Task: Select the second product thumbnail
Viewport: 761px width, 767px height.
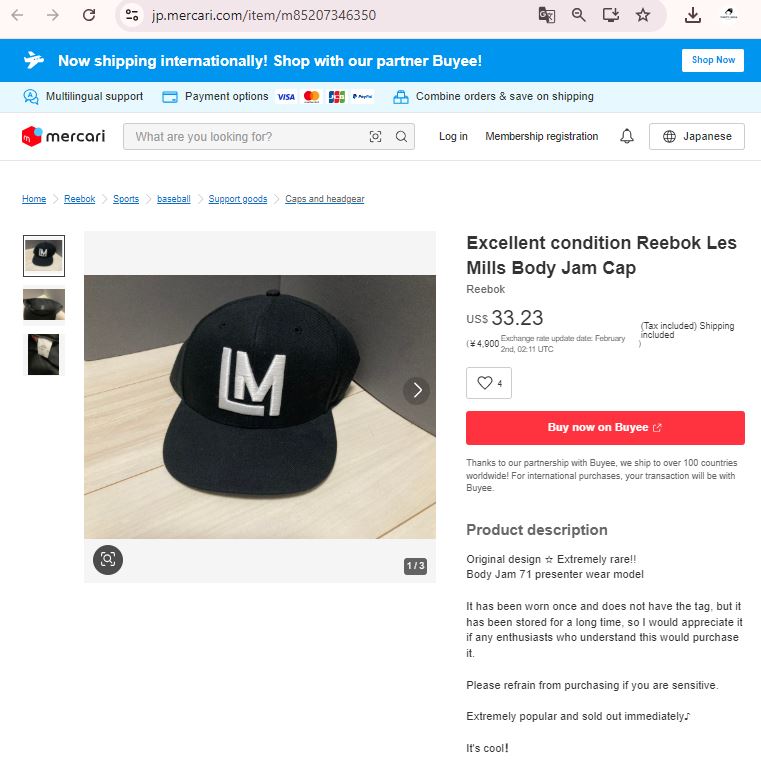Action: click(x=44, y=304)
